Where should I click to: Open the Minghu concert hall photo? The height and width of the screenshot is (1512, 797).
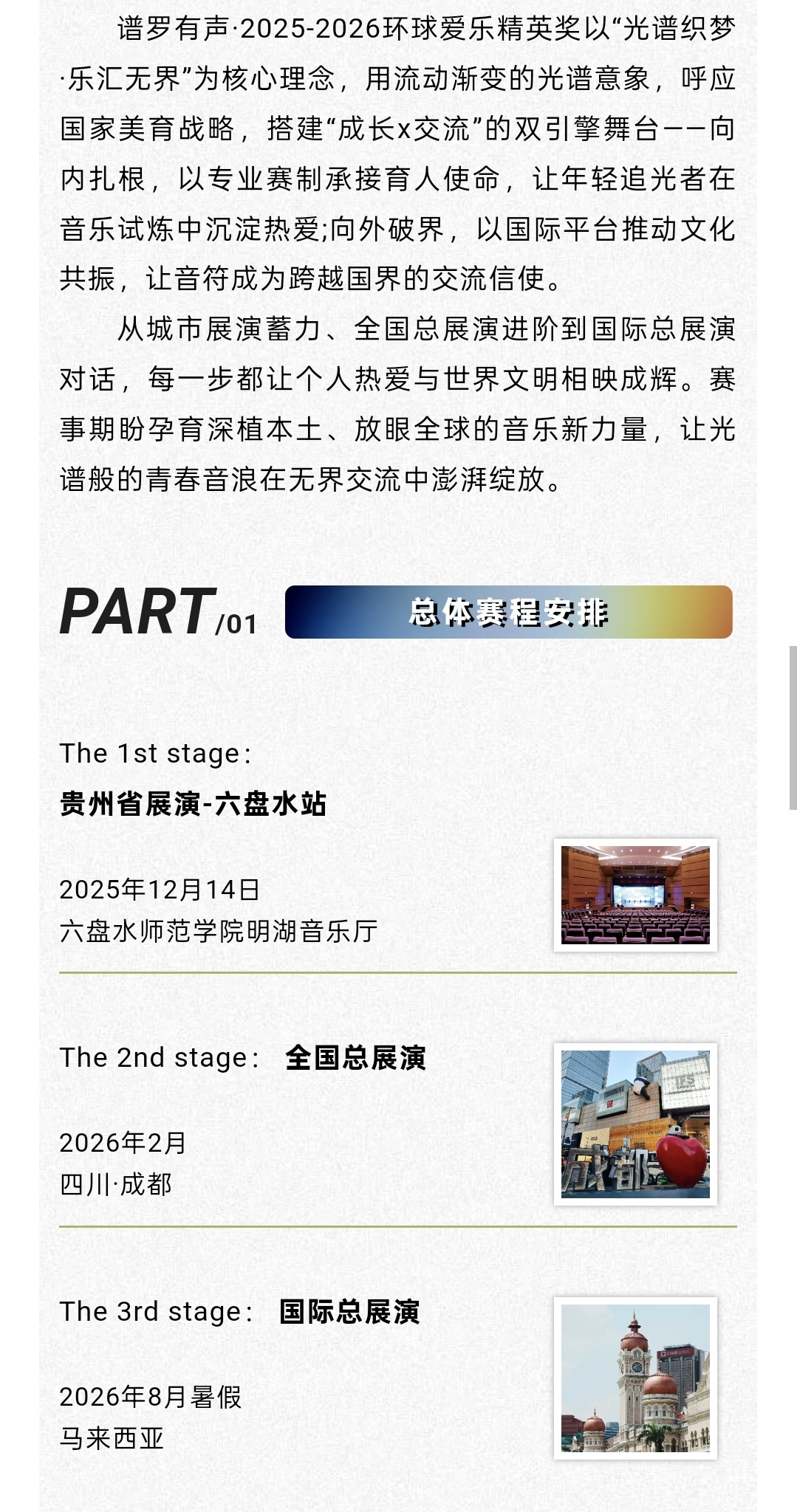635,895
